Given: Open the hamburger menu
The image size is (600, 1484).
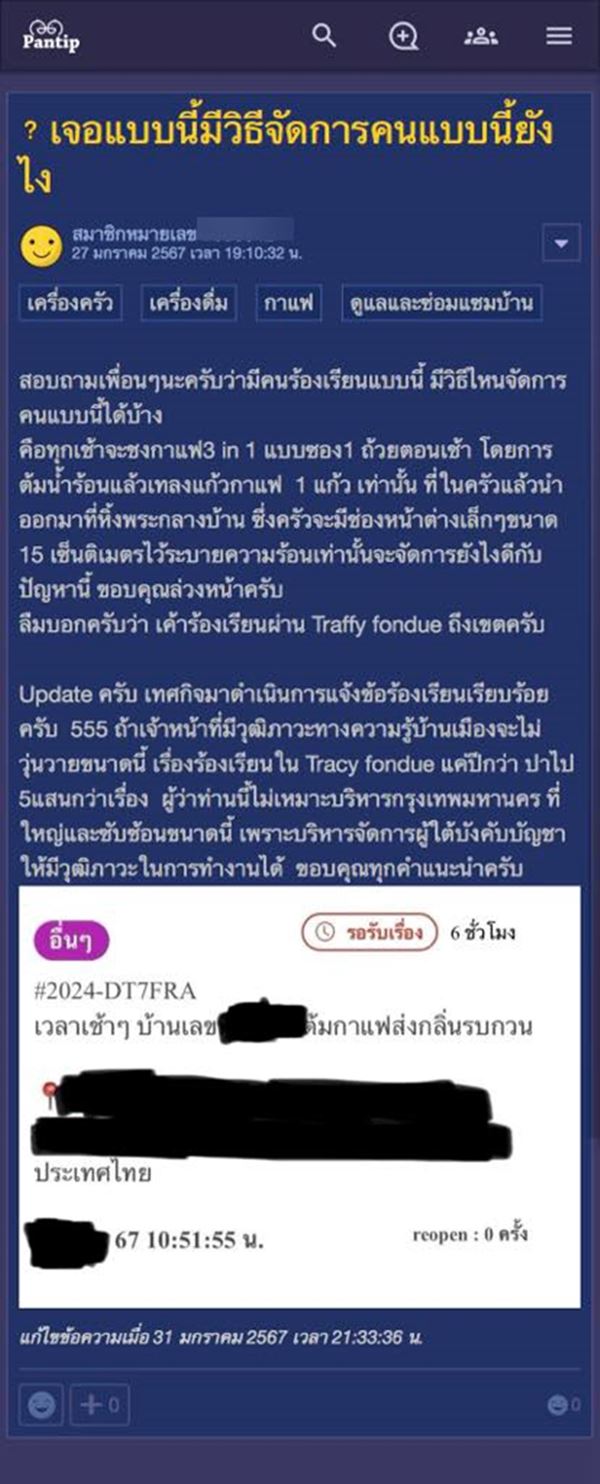Looking at the screenshot, I should [559, 36].
